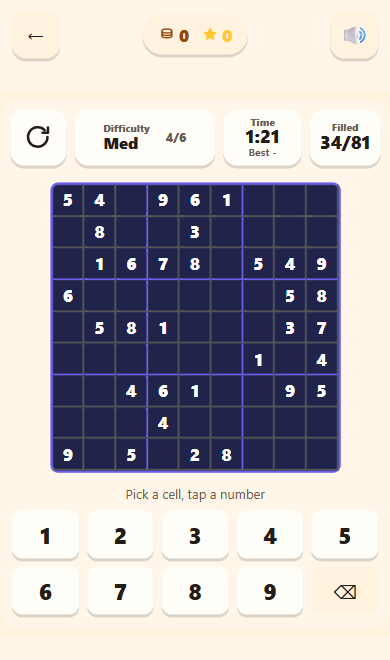Select the empty cell between 8 and 5 in third row
This screenshot has height=660, width=390.
(227, 264)
